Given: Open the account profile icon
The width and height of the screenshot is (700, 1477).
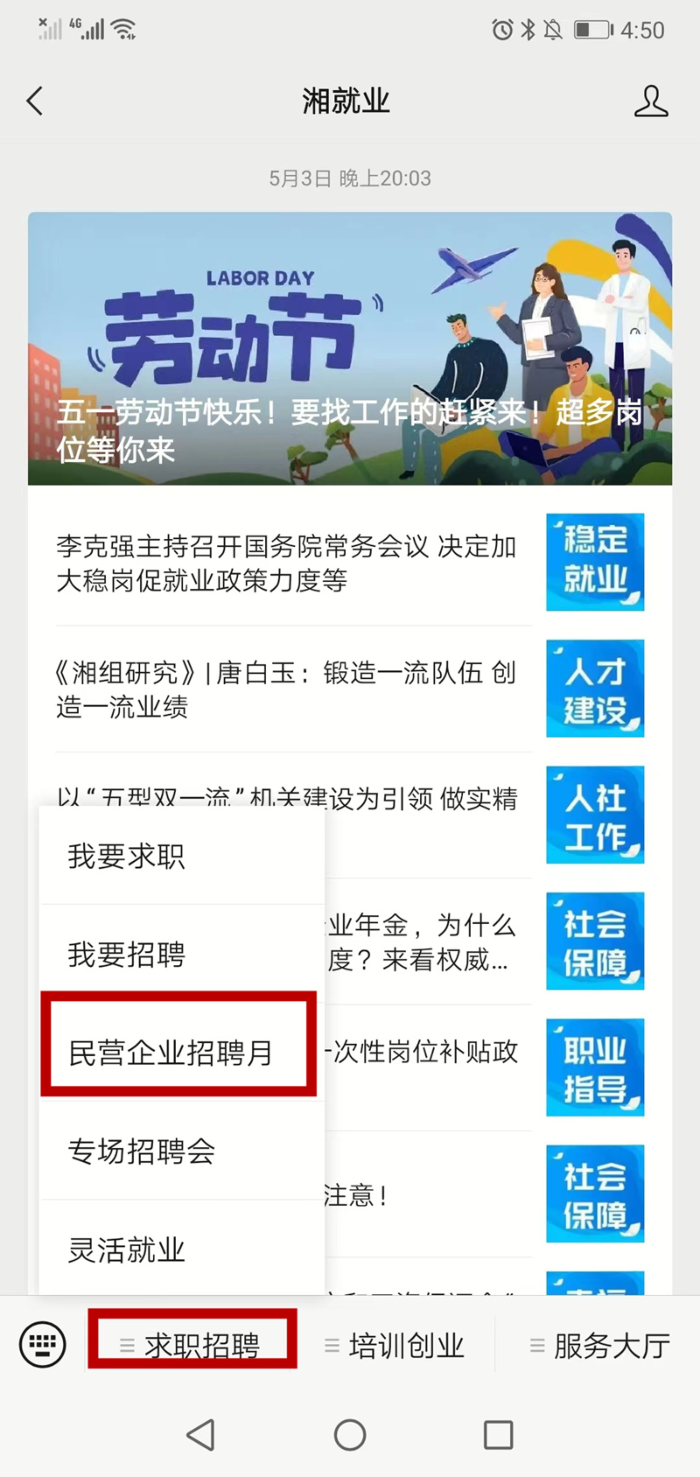Looking at the screenshot, I should [x=651, y=101].
